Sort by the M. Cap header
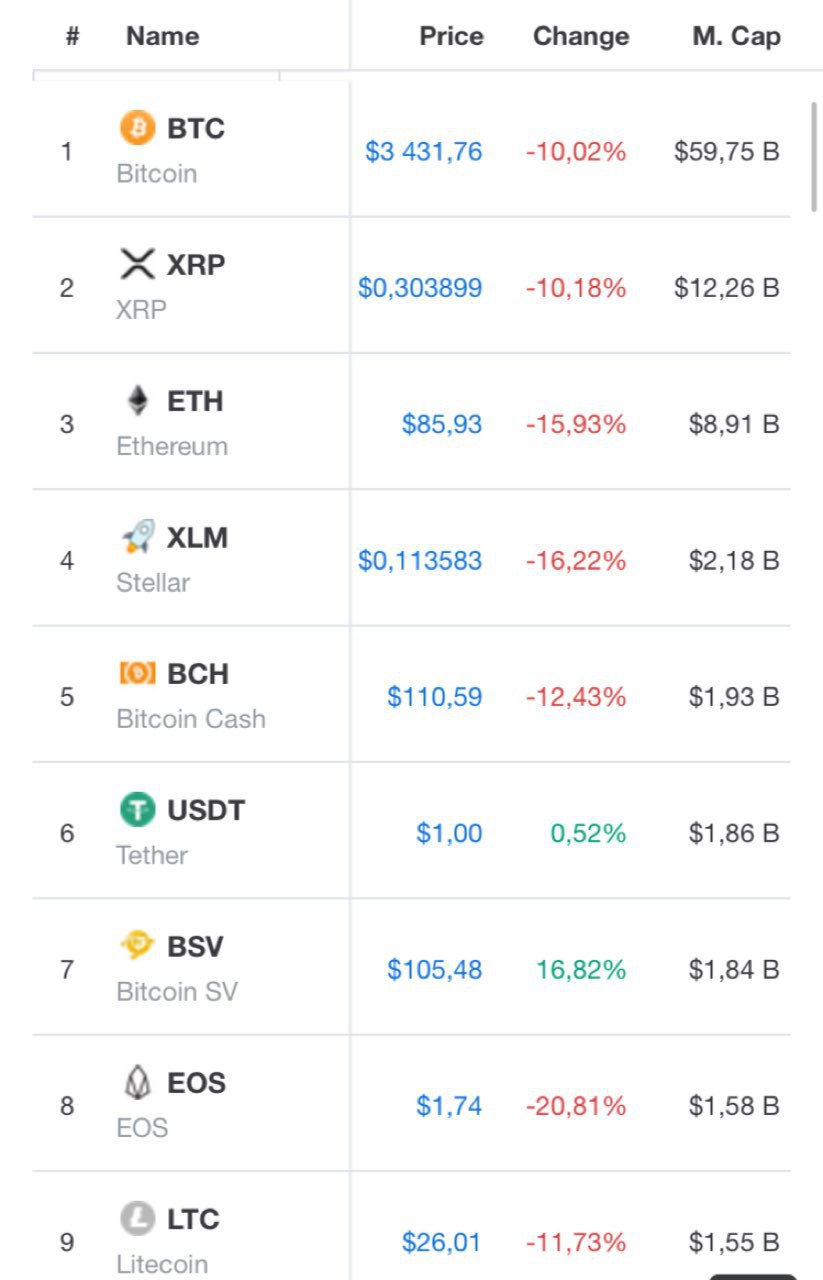This screenshot has width=823, height=1280. click(736, 37)
